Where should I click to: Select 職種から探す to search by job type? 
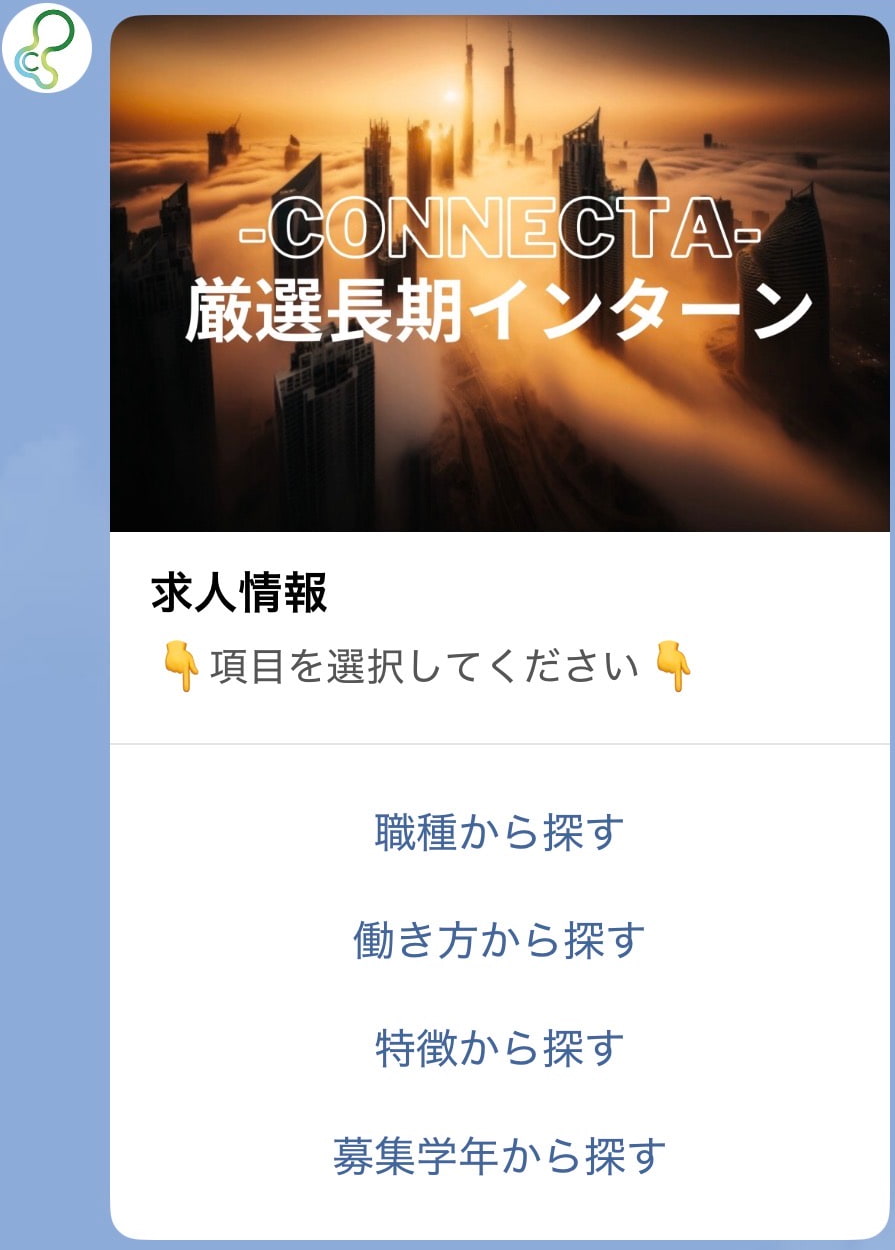[x=498, y=829]
